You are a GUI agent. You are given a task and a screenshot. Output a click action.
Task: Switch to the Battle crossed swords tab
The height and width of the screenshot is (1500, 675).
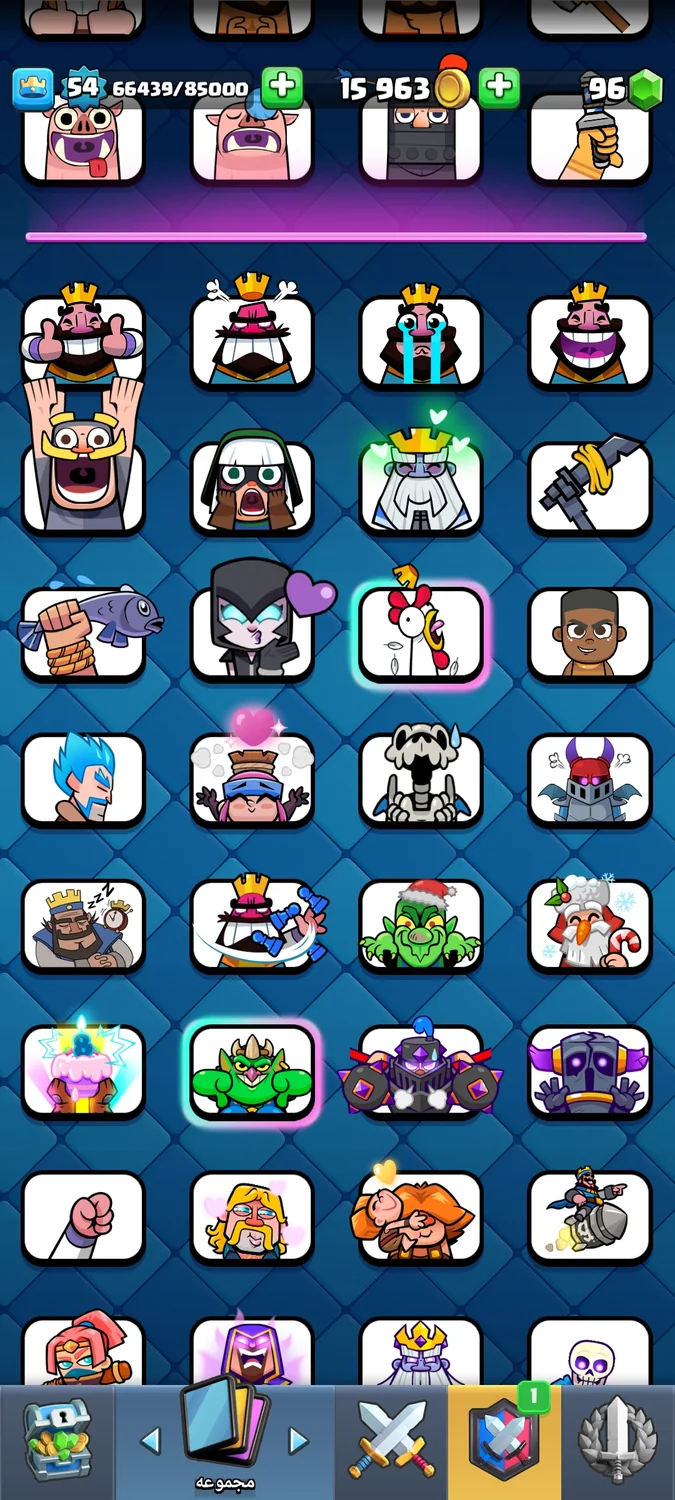(x=391, y=1442)
